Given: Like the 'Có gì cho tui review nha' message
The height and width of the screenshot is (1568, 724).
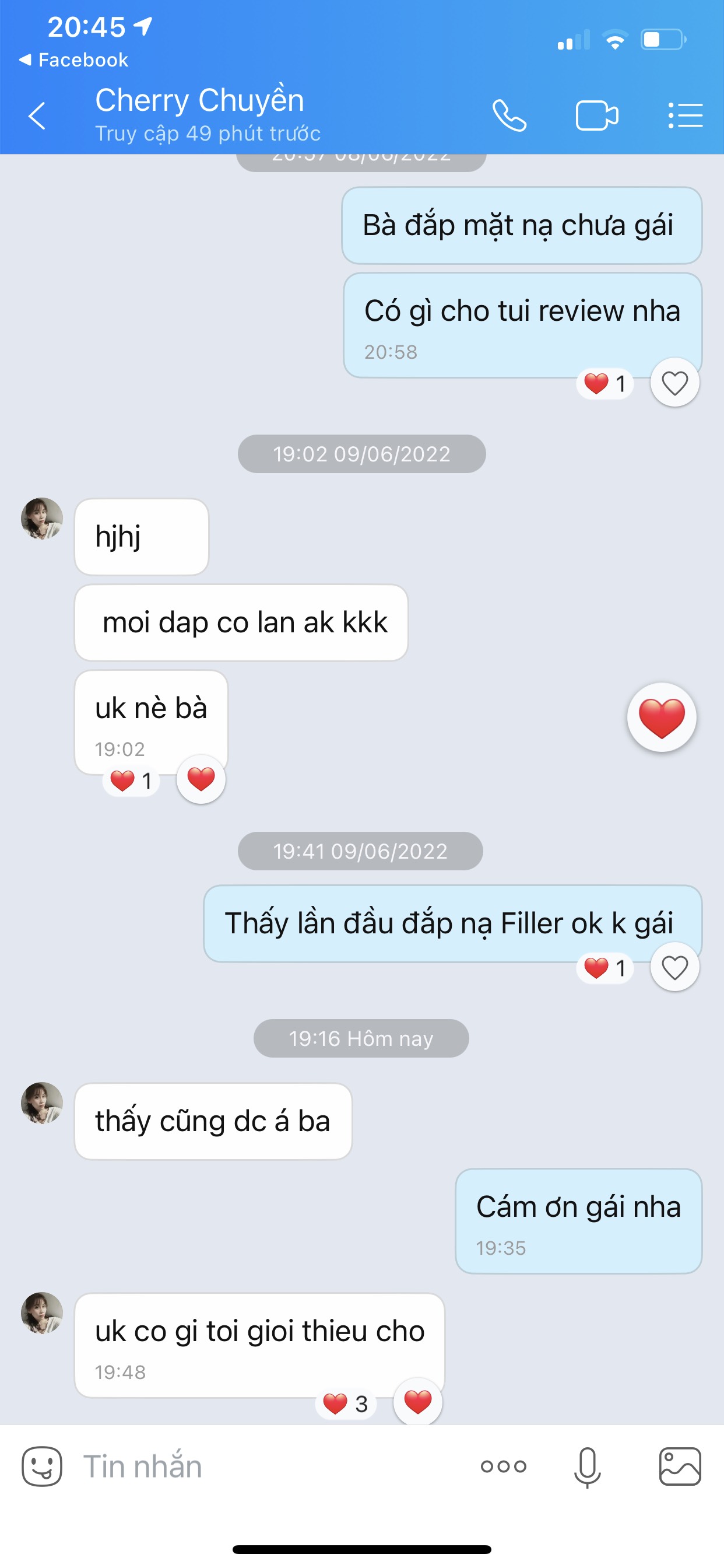Looking at the screenshot, I should [x=674, y=383].
